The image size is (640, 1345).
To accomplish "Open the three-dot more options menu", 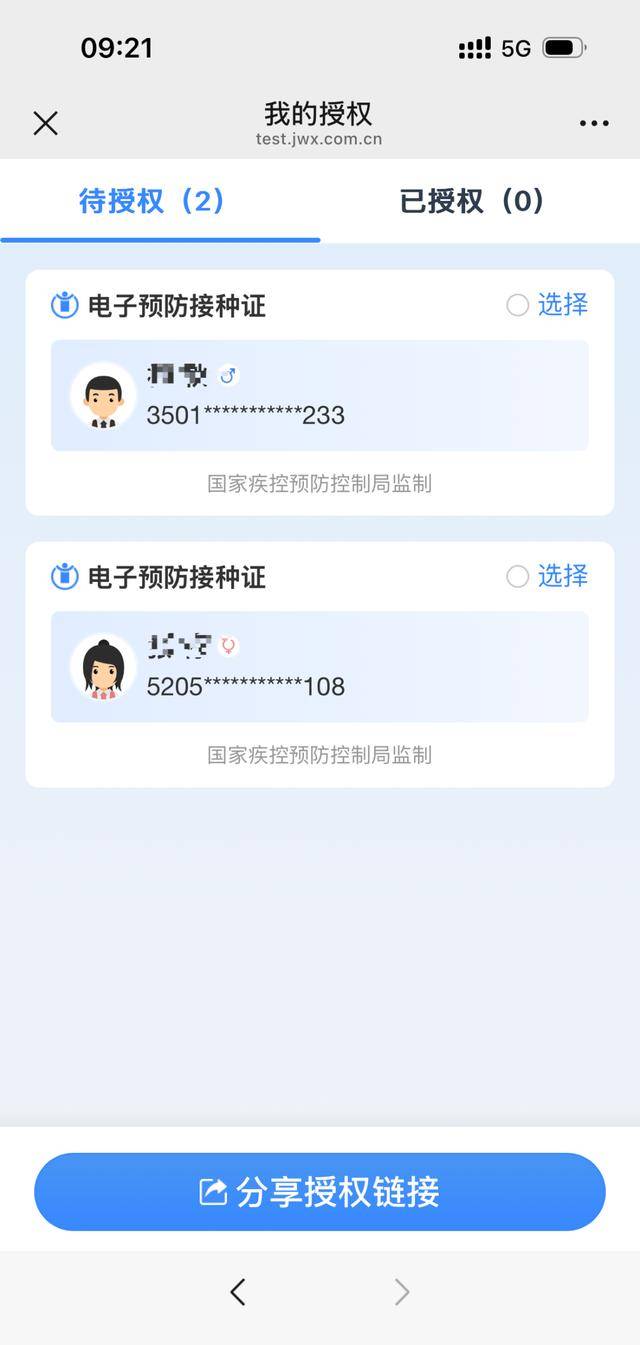I will 594,123.
